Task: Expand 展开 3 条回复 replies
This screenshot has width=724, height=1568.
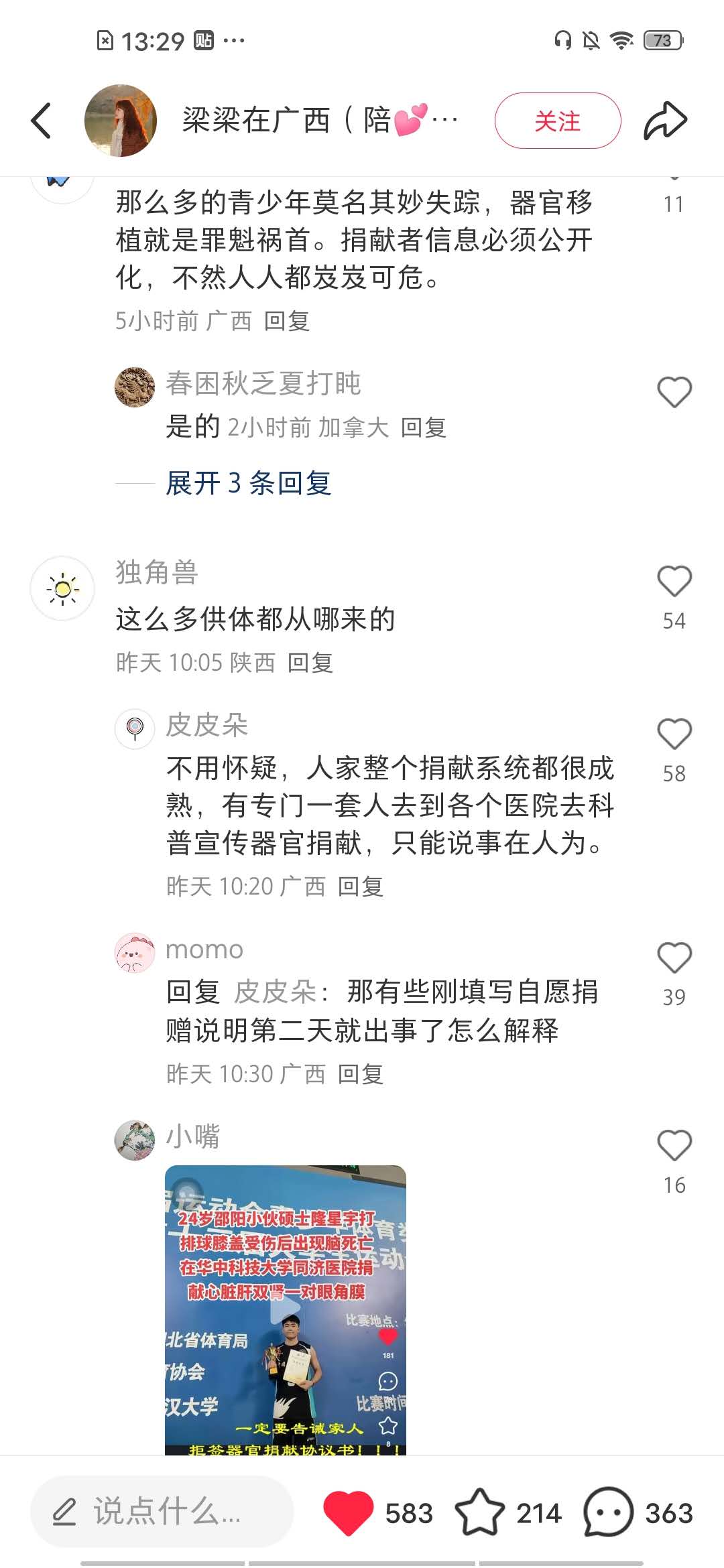Action: (x=249, y=483)
